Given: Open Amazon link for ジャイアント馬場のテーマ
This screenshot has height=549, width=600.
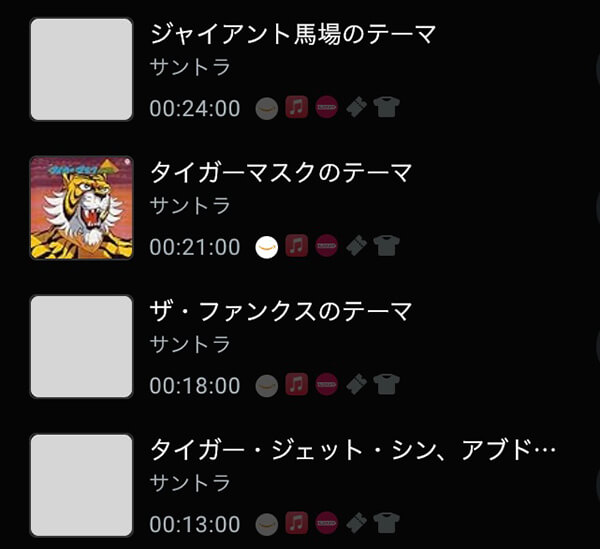Looking at the screenshot, I should click(x=266, y=108).
